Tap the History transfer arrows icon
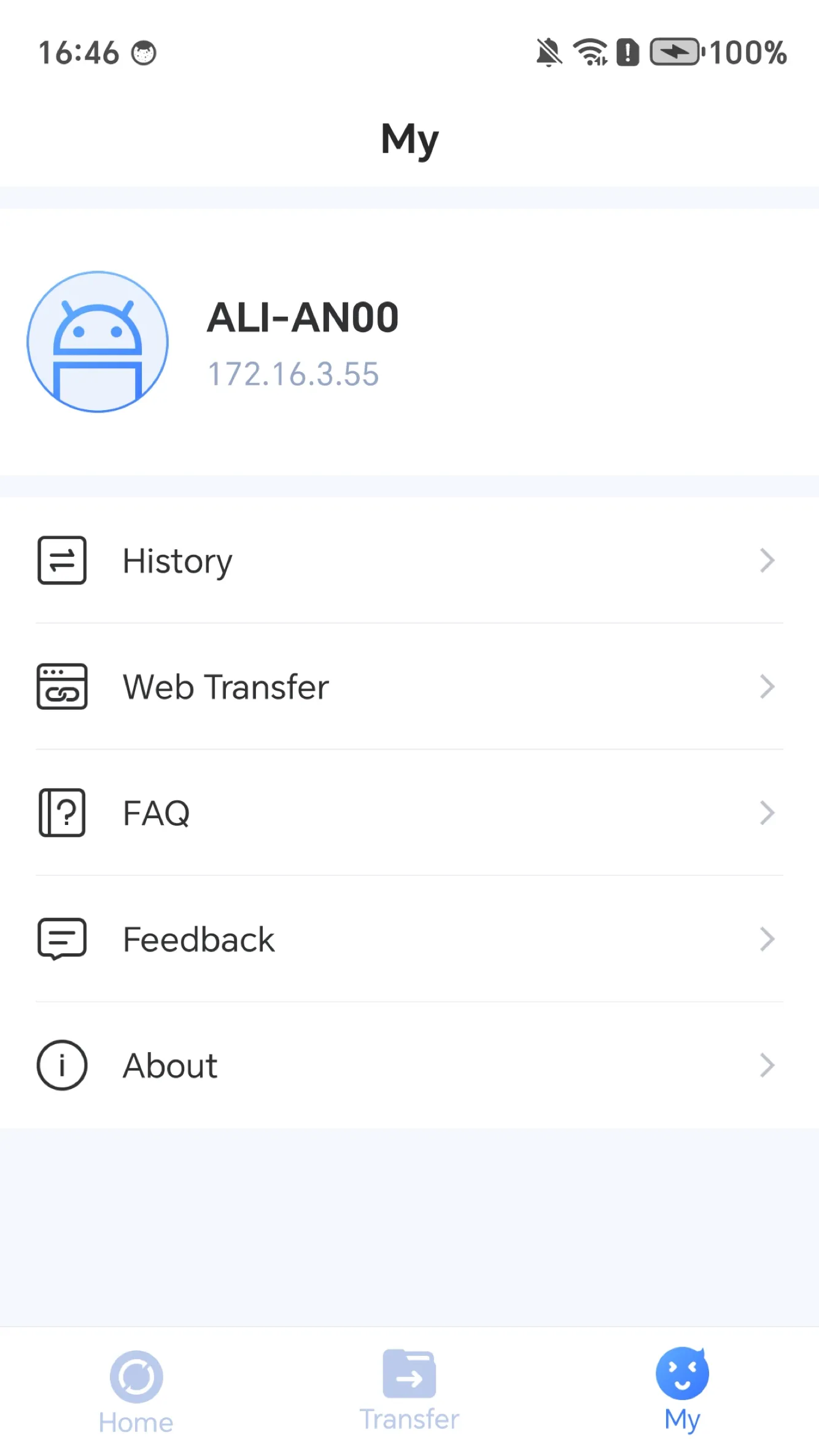Viewport: 819px width, 1456px height. tap(61, 560)
